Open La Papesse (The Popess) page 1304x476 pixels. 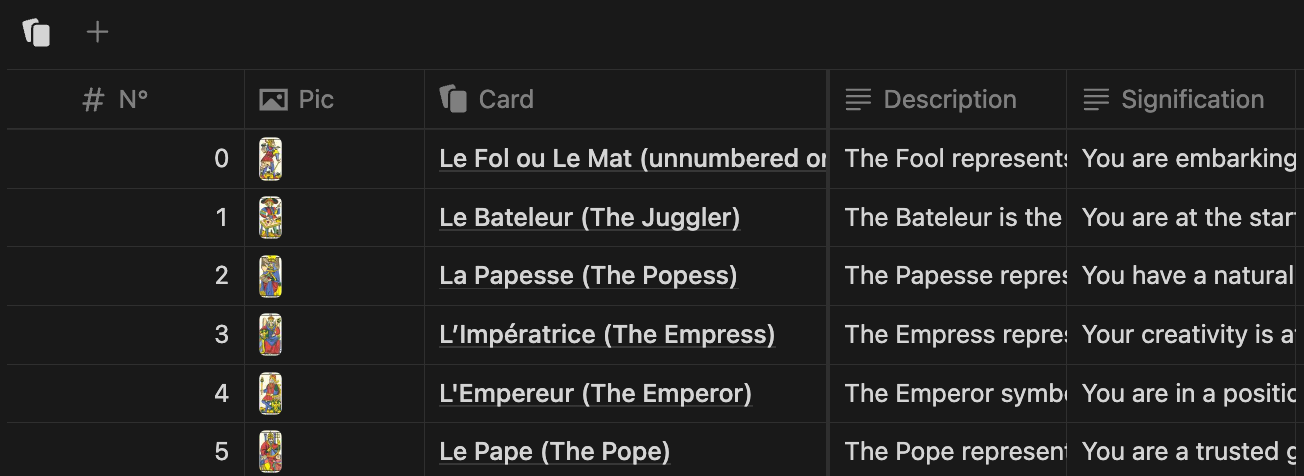pyautogui.click(x=587, y=275)
